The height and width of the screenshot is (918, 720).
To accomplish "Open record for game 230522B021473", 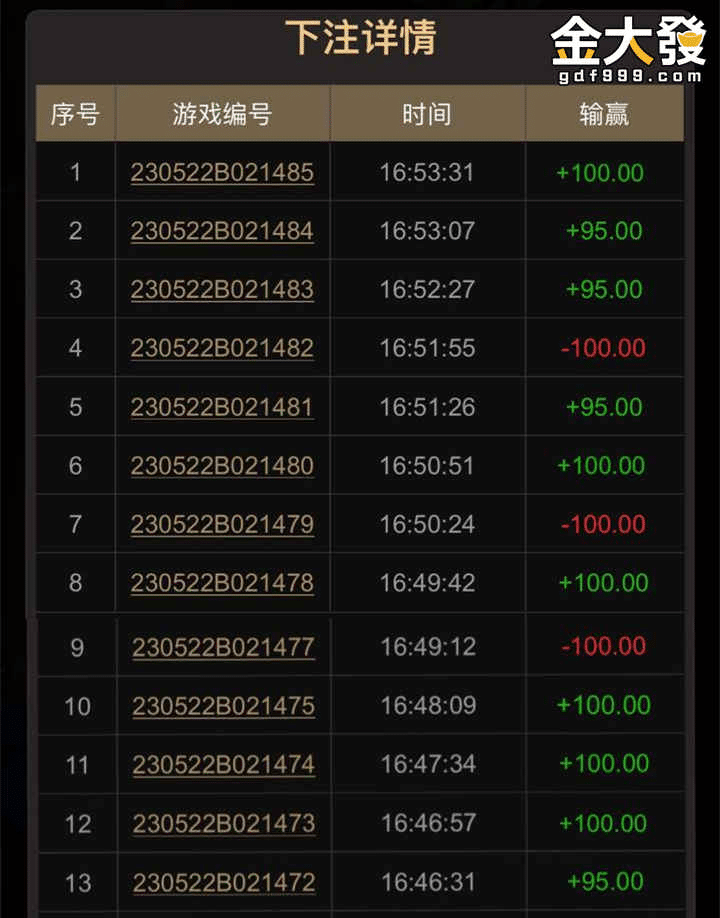I will [223, 823].
